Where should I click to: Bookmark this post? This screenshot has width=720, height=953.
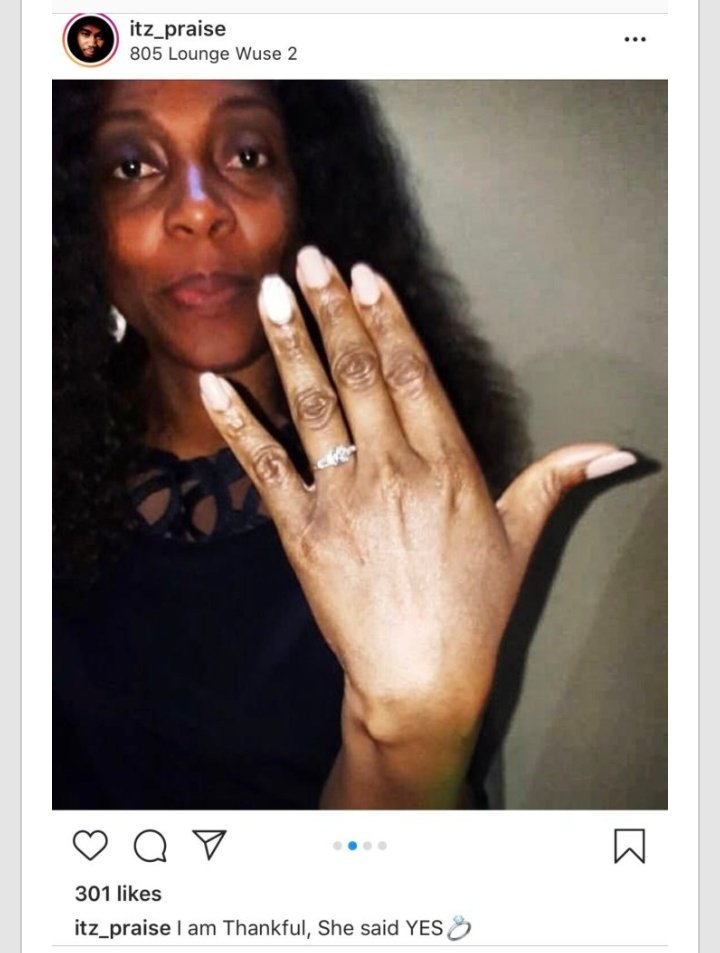pyautogui.click(x=629, y=846)
